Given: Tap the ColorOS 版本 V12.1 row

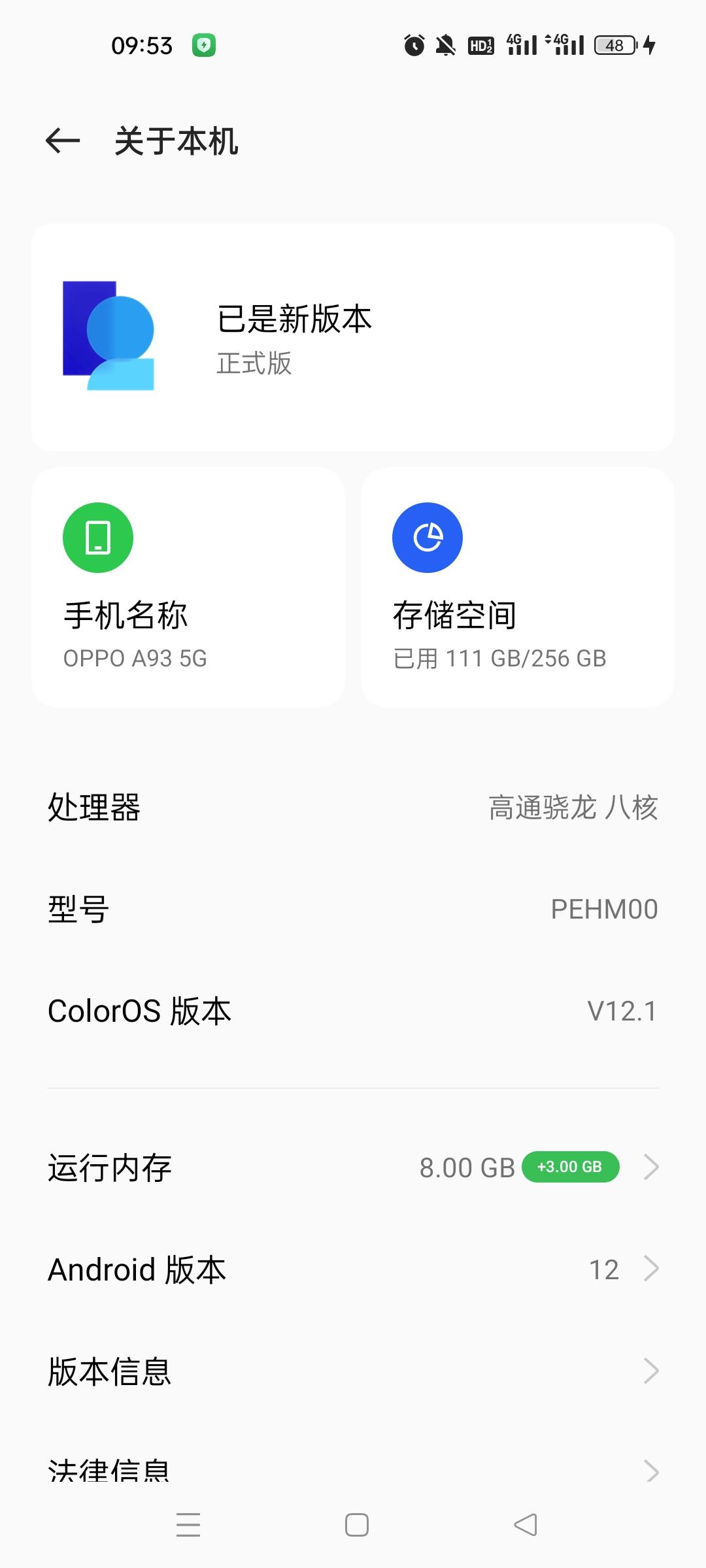Looking at the screenshot, I should [x=353, y=1009].
